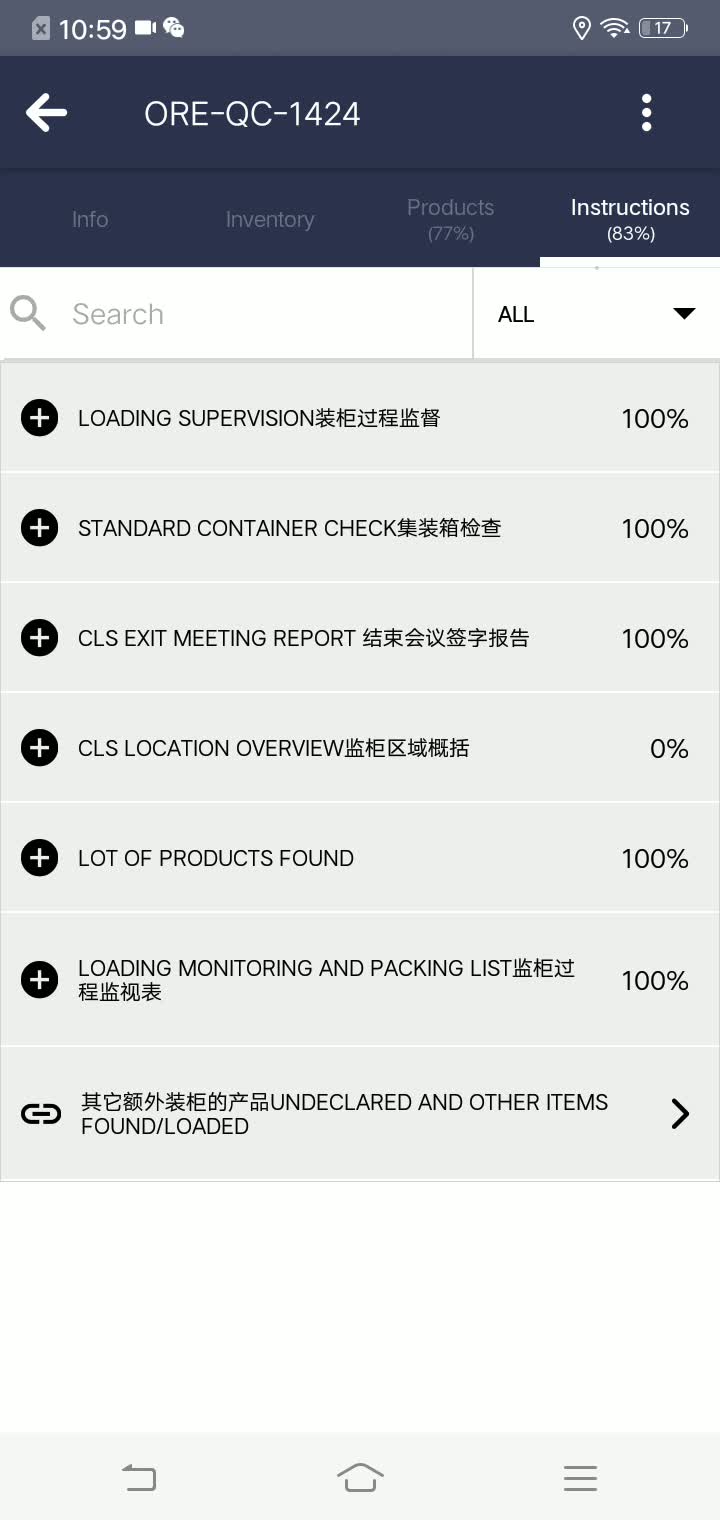Open the ALL filter dropdown
The width and height of the screenshot is (720, 1520).
pos(595,313)
